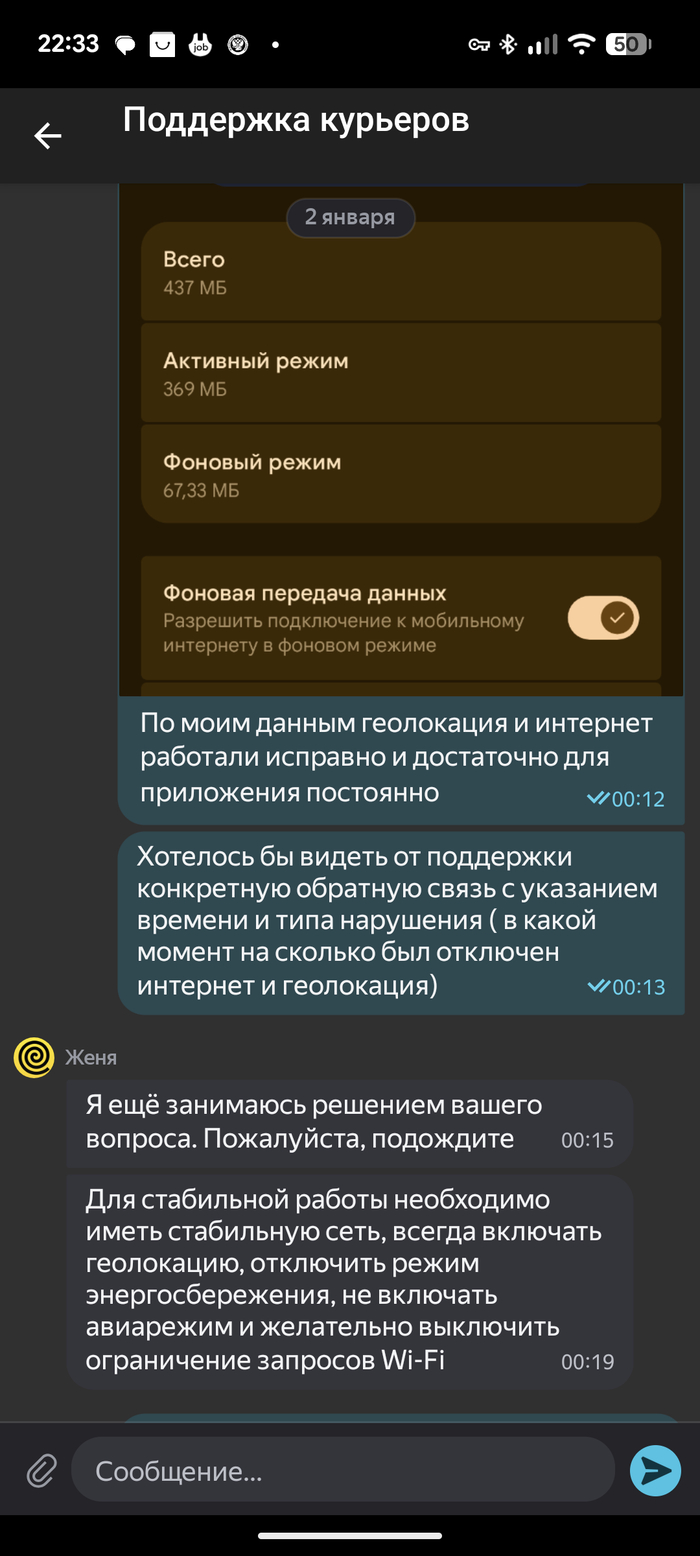
Task: Send the message with arrow button
Action: point(655,1470)
